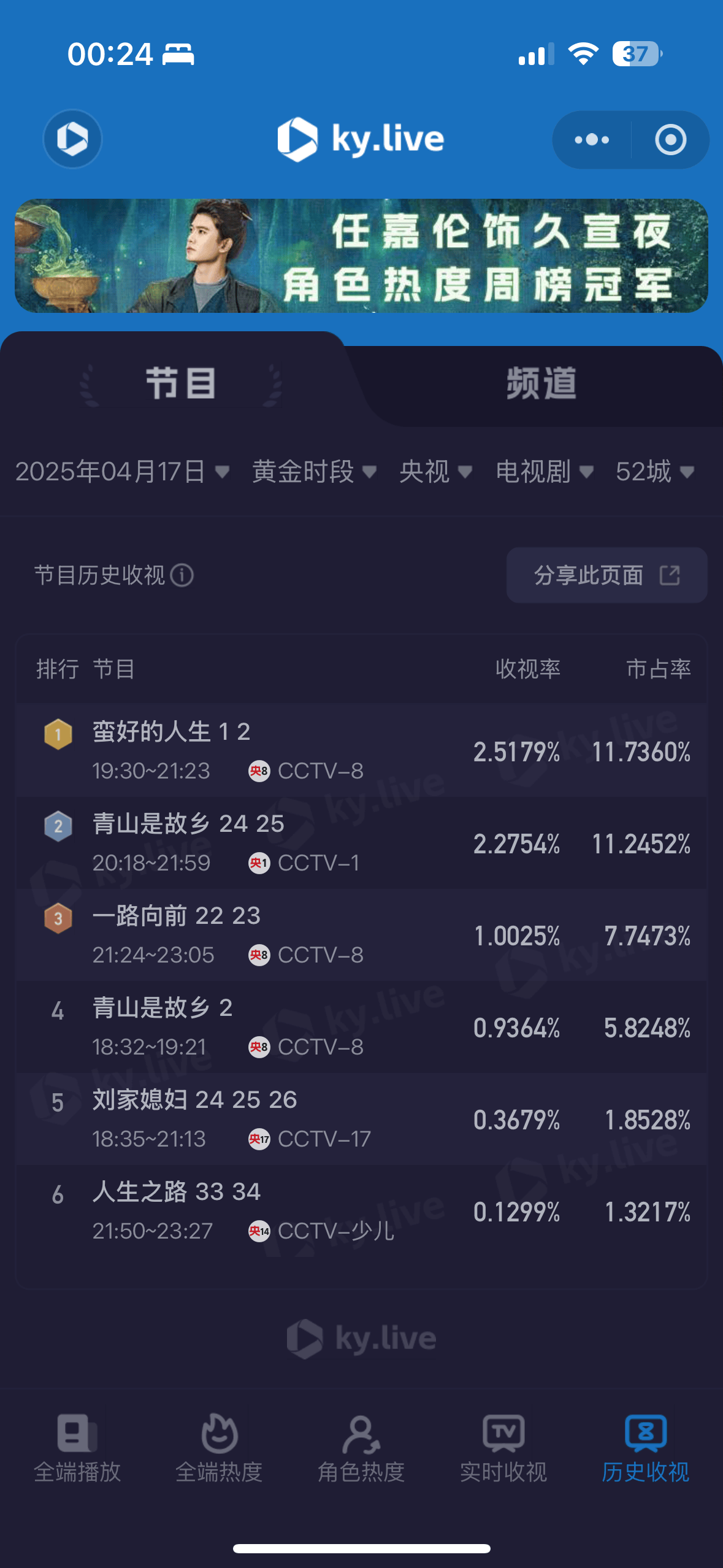The height and width of the screenshot is (1568, 723).
Task: Open the 电视剧 genre dropdown
Action: pos(544,471)
